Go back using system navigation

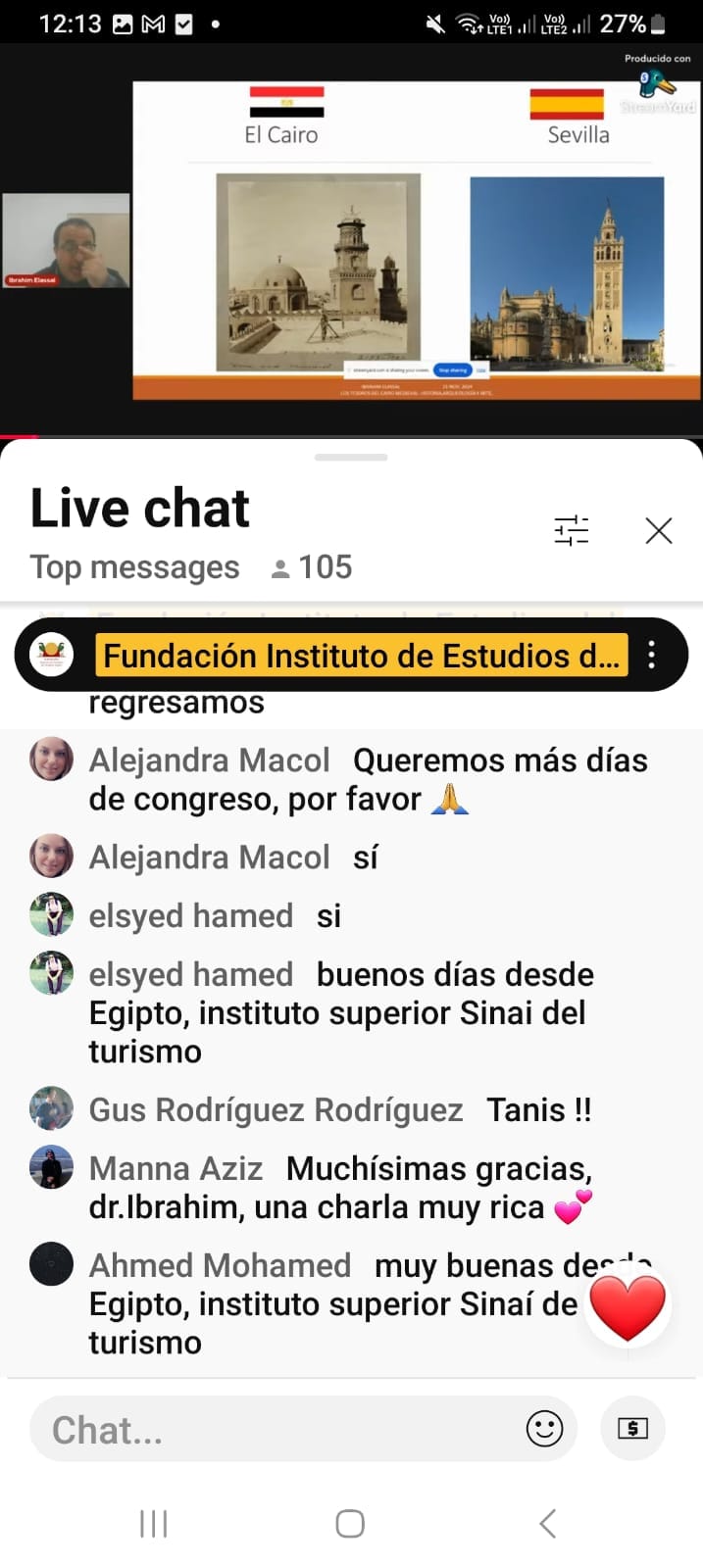click(548, 1524)
